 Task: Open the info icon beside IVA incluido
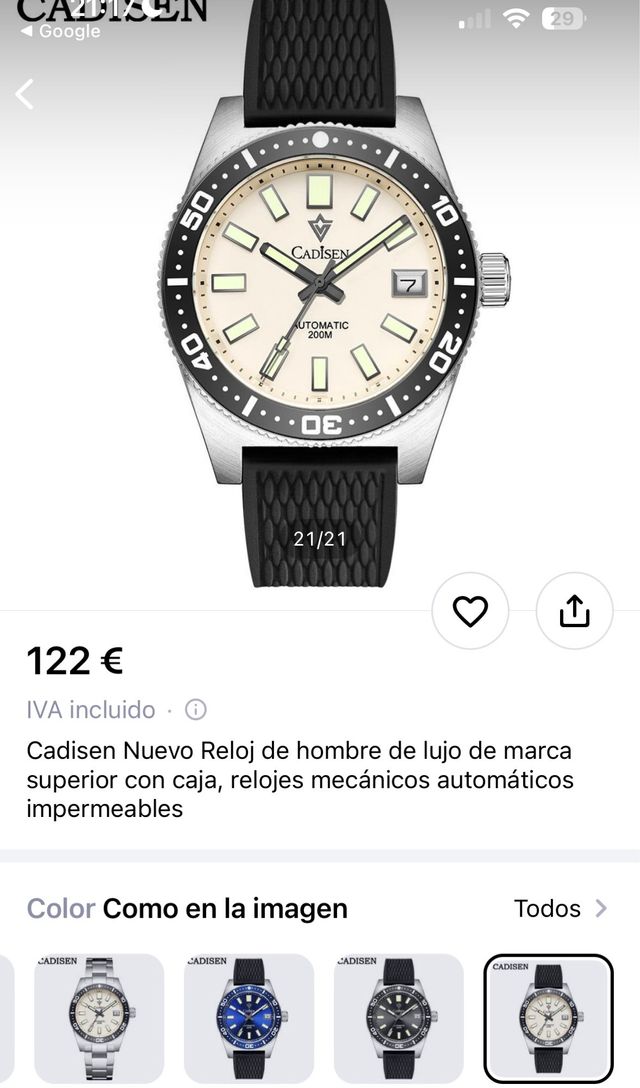click(x=196, y=710)
